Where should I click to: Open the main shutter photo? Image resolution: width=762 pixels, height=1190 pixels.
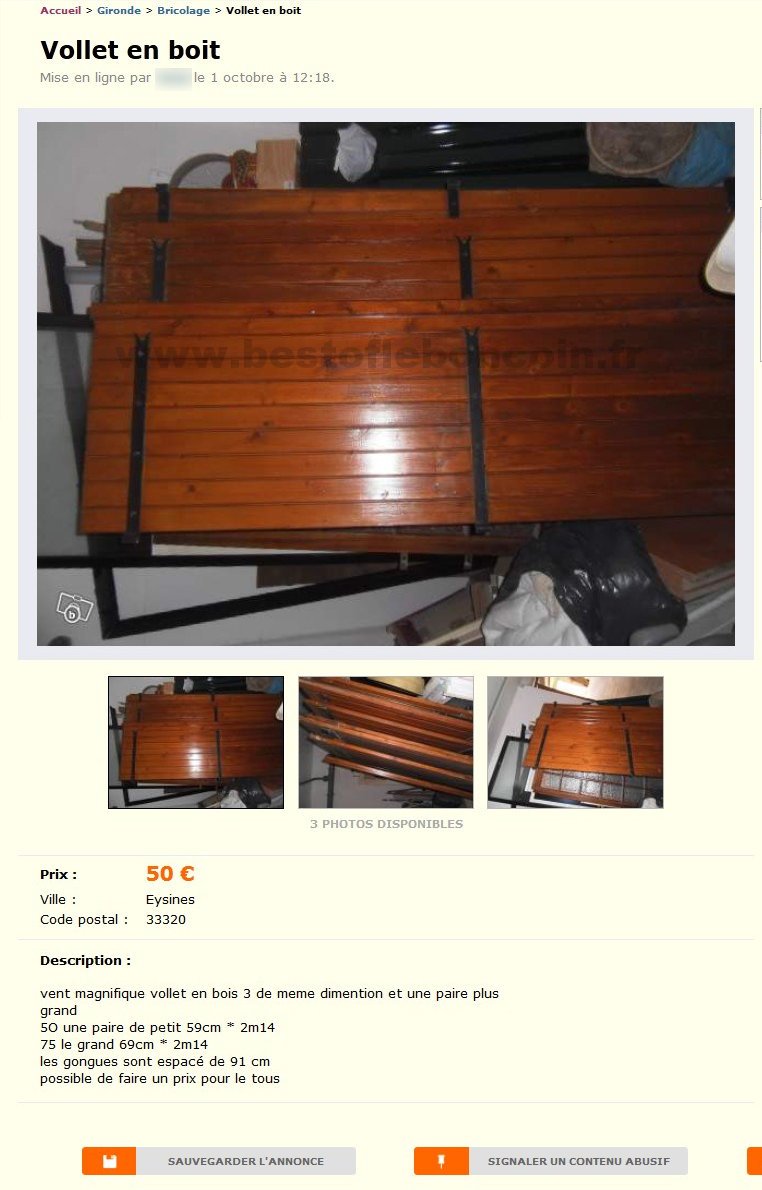click(386, 384)
